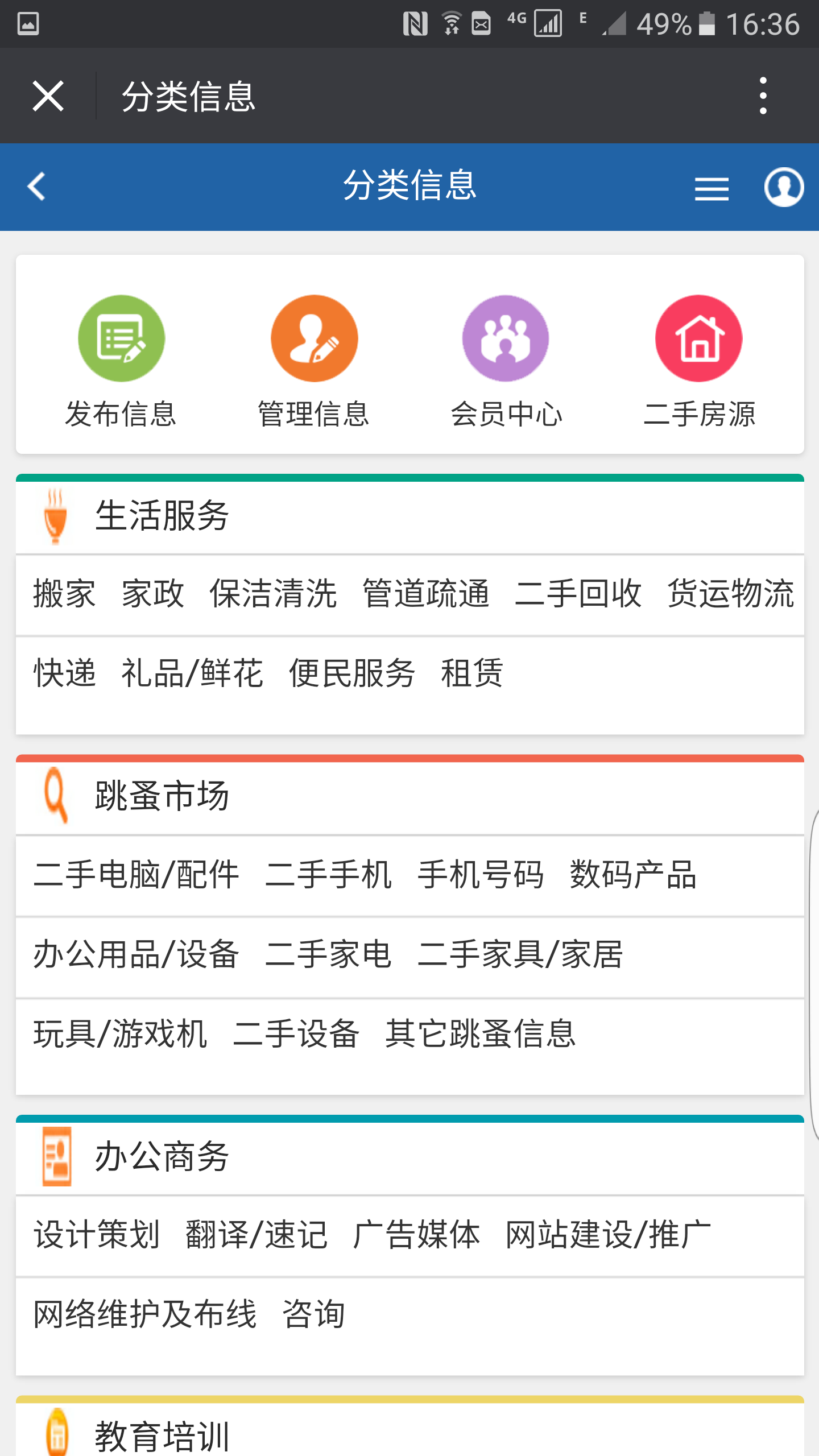Open the 咨询 category

pos(314,1315)
